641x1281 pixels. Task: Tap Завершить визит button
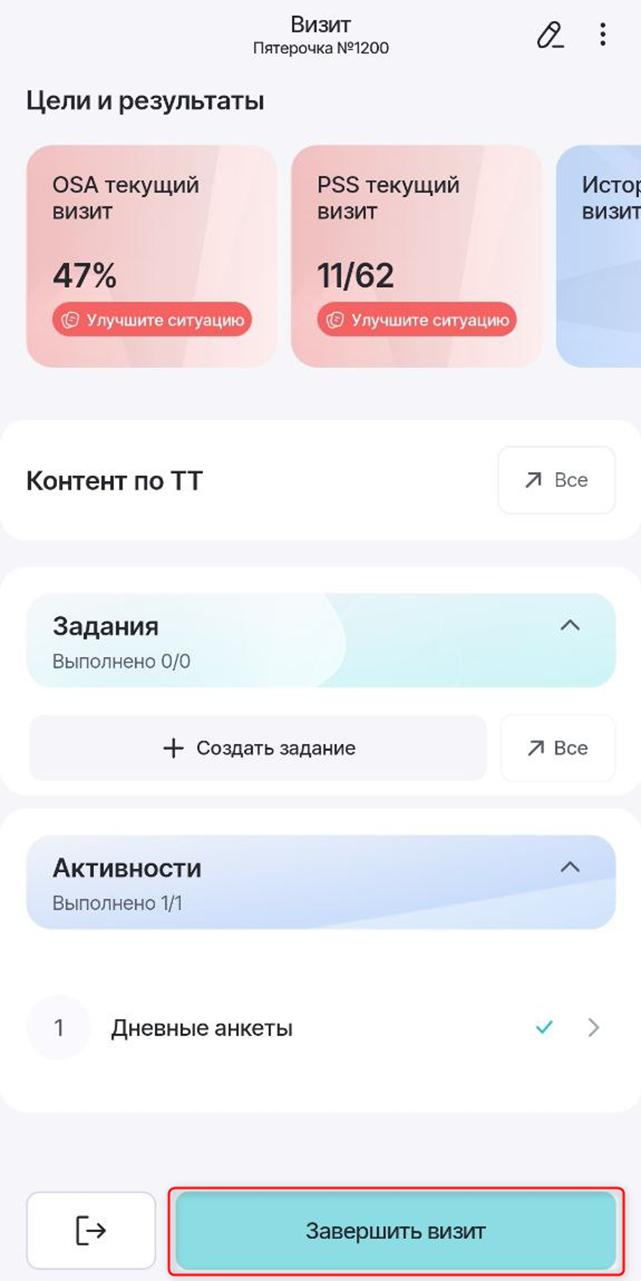point(396,1230)
